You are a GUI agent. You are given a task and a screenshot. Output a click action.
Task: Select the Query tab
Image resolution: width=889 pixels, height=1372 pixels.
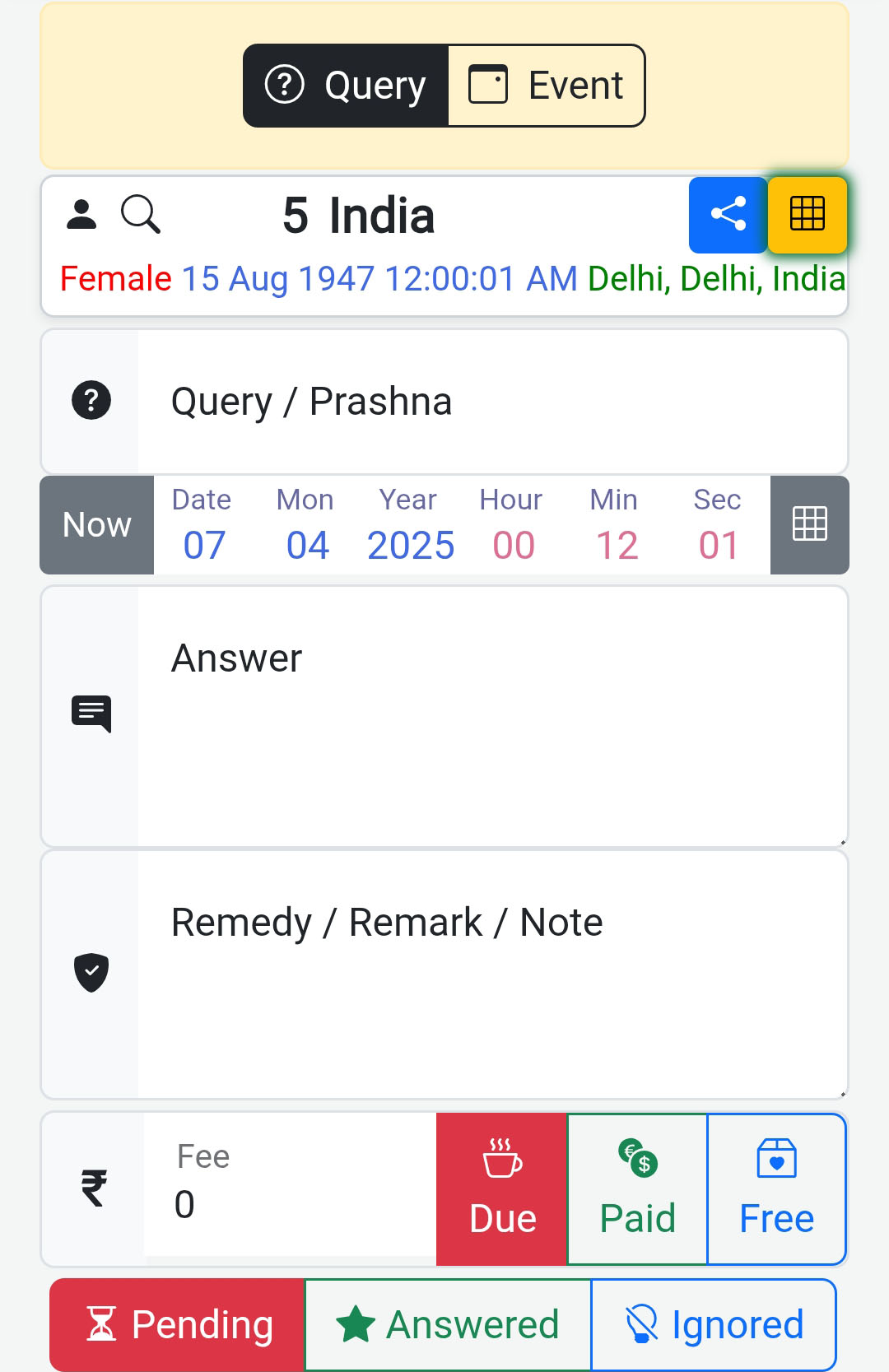[346, 86]
